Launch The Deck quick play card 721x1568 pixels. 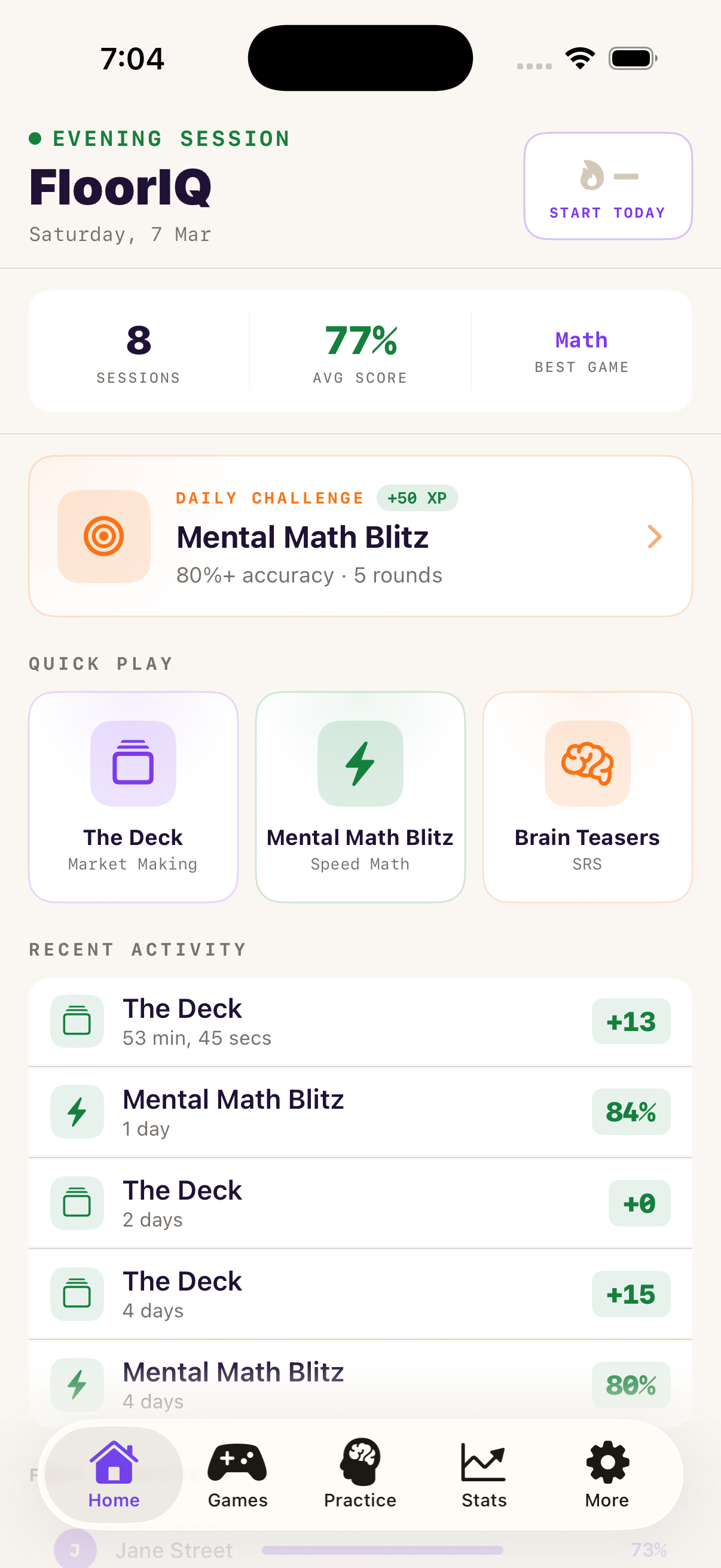tap(133, 796)
